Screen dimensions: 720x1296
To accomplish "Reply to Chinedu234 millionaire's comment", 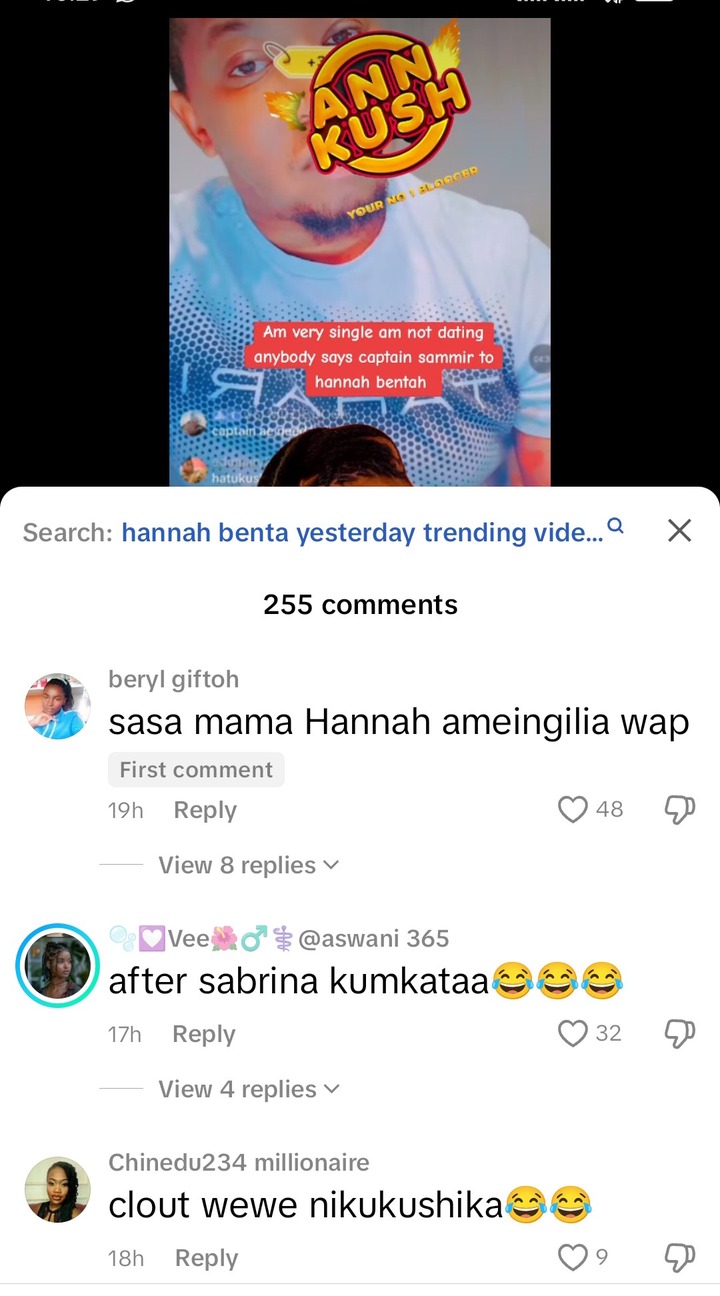I will click(206, 1258).
